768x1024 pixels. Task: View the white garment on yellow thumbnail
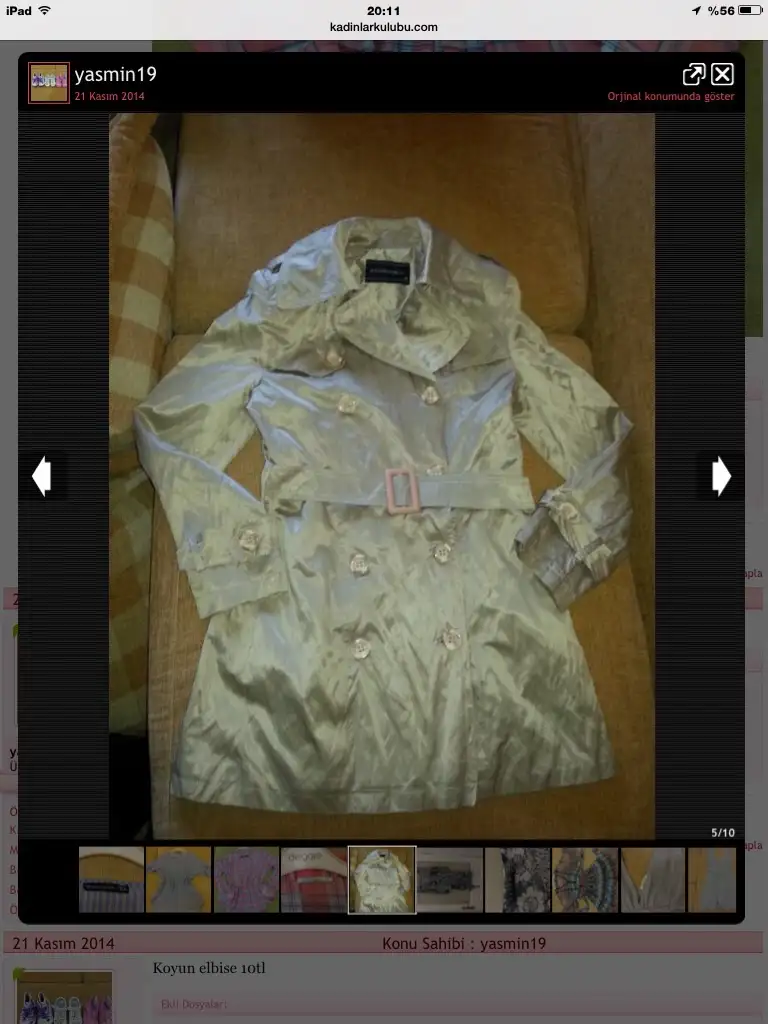(652, 880)
